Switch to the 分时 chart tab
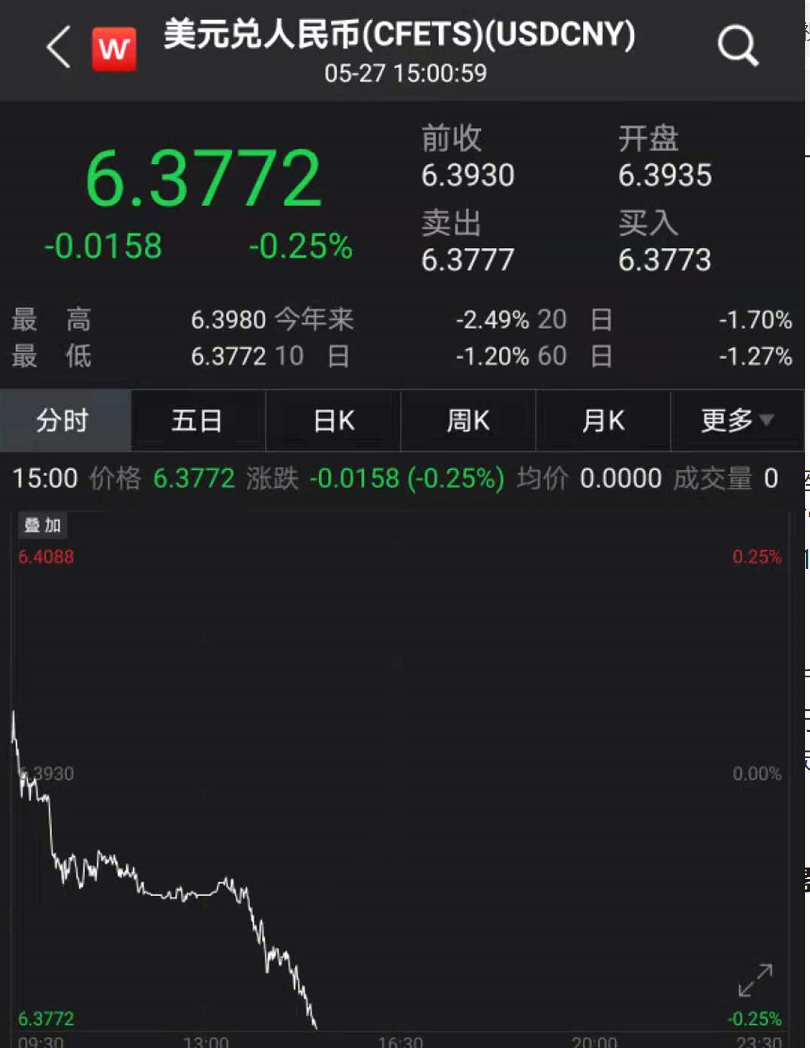The width and height of the screenshot is (810, 1048). click(x=63, y=421)
